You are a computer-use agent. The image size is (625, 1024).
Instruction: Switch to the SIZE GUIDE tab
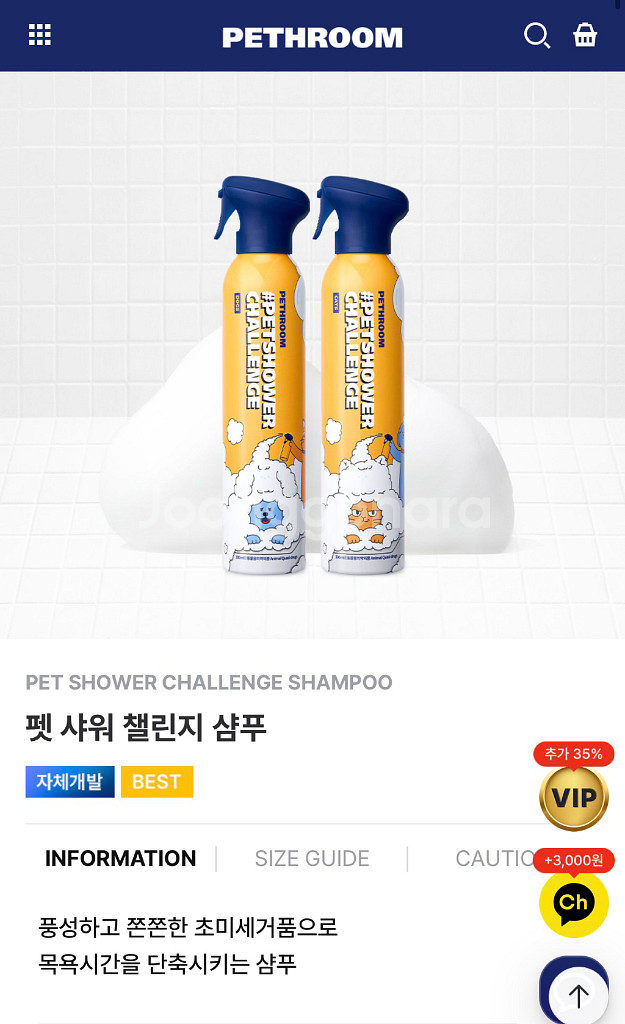click(x=312, y=858)
